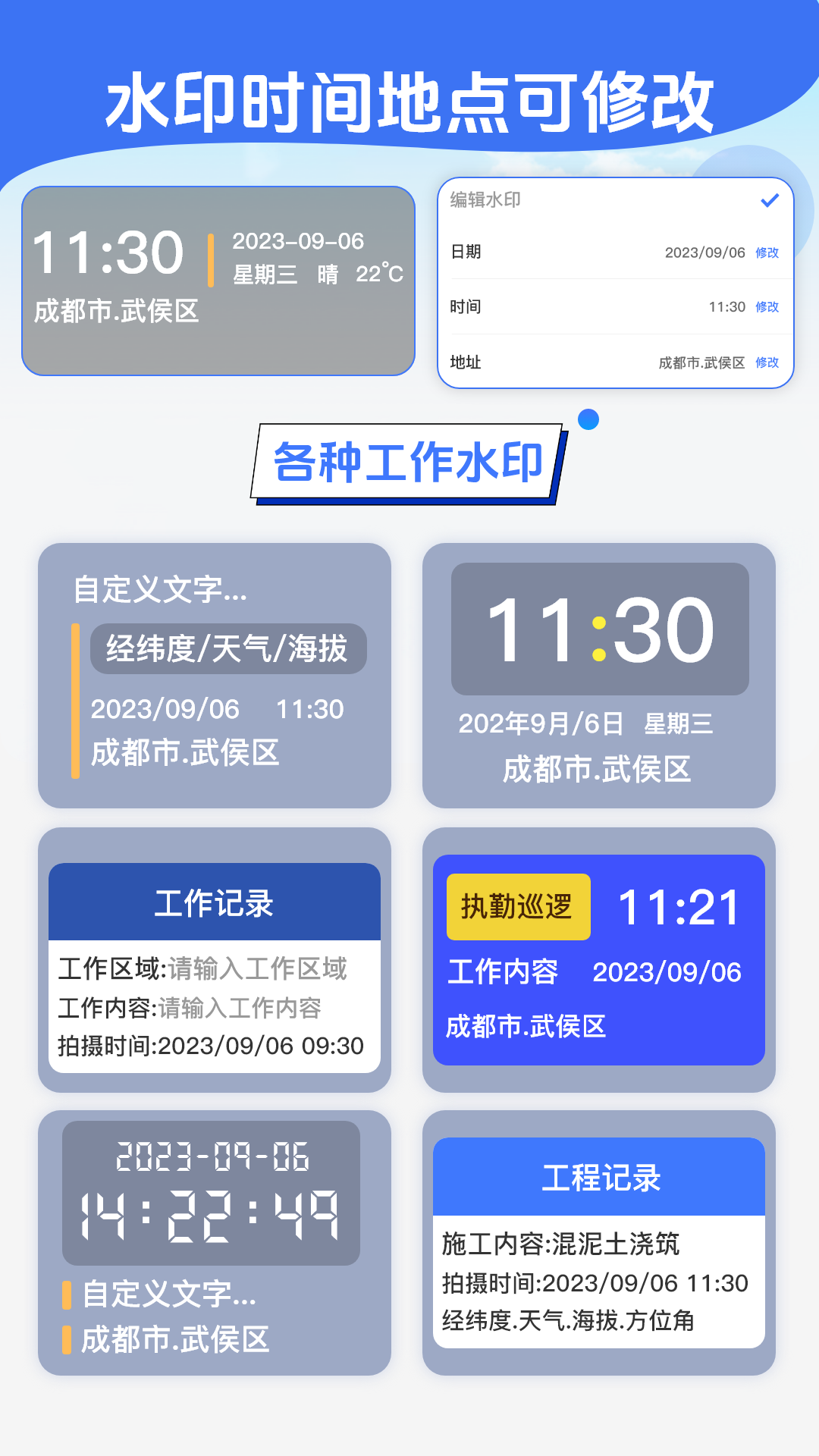Viewport: 819px width, 1456px height.
Task: Tap the 经纬度/天气/海拔 label
Action: [x=226, y=649]
